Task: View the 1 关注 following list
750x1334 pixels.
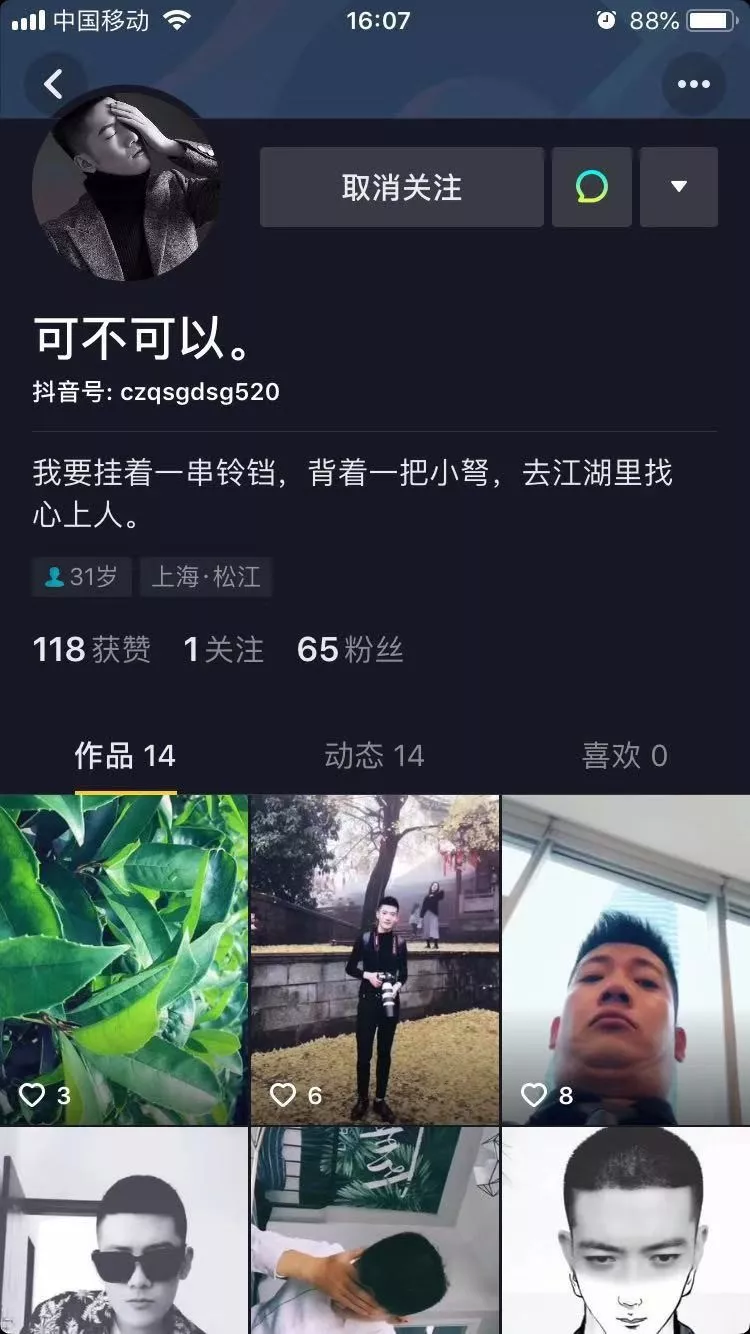Action: pyautogui.click(x=223, y=650)
